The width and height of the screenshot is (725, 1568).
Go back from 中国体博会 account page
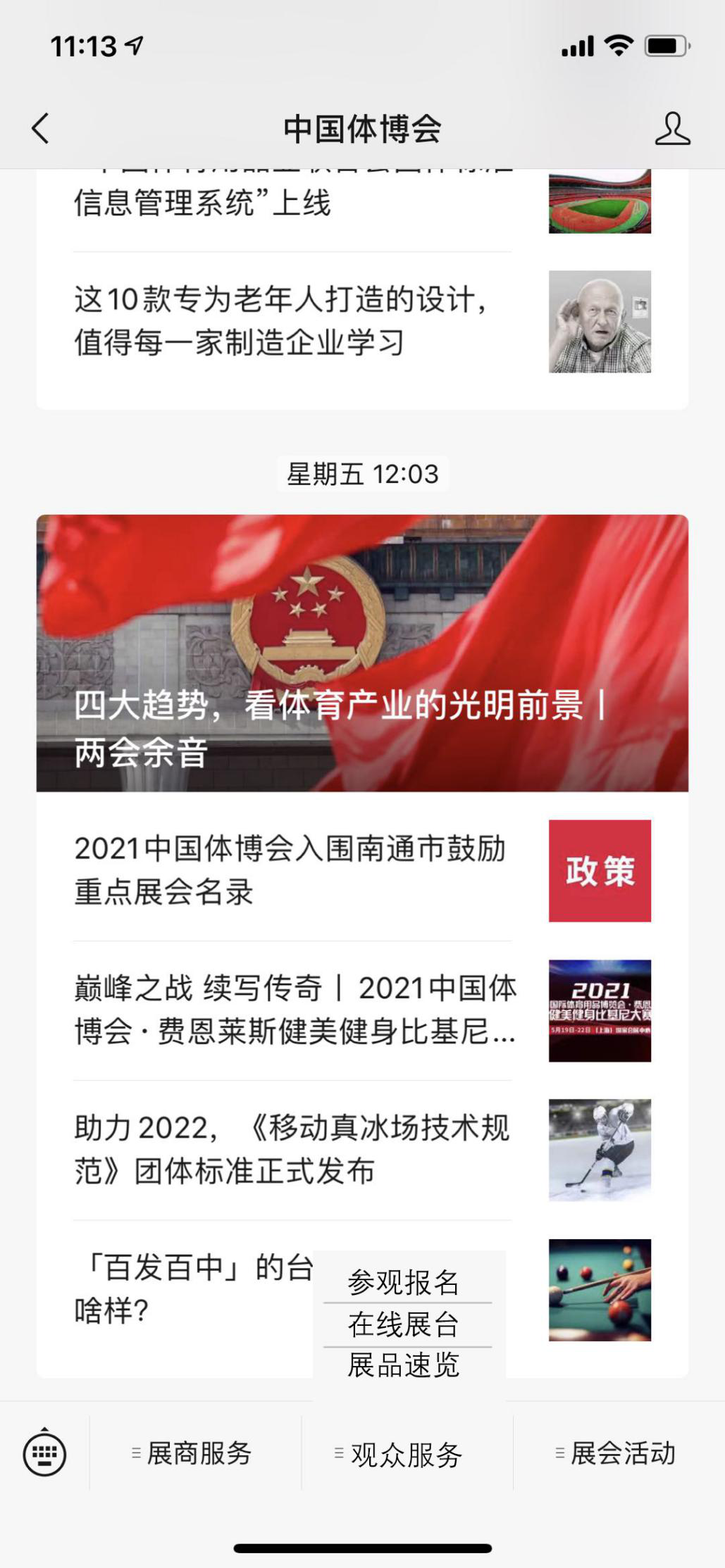coord(41,129)
